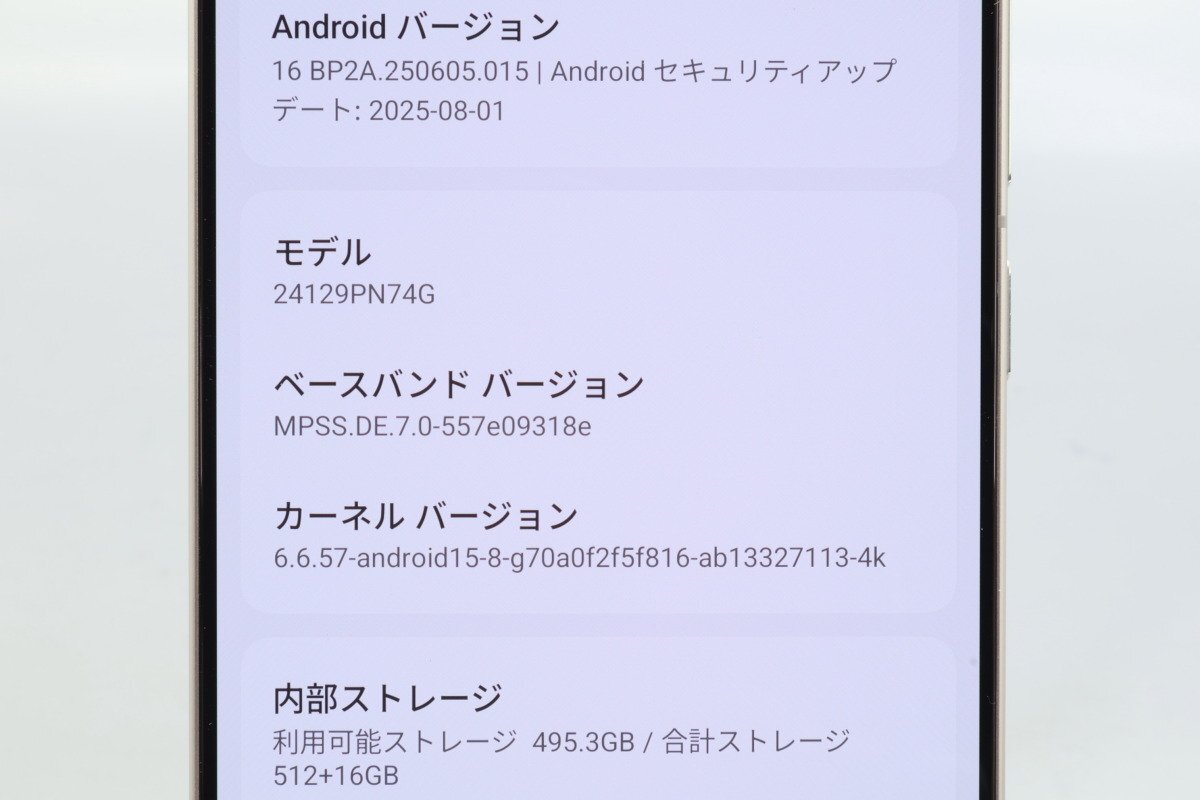1200x800 pixels.
Task: Open the Android バージョン row
Action: click(585, 70)
